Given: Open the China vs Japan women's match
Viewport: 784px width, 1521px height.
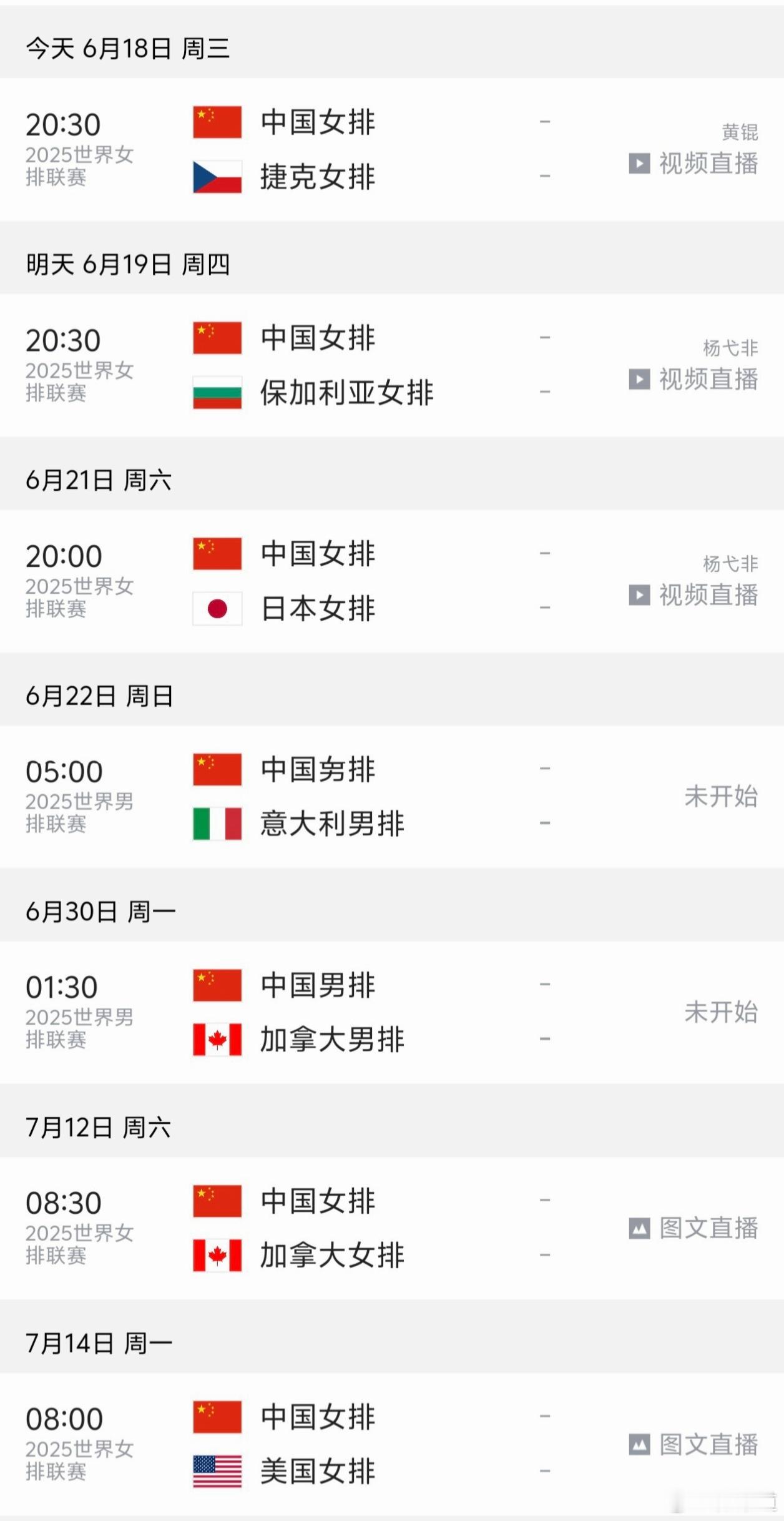Looking at the screenshot, I should pos(392,581).
